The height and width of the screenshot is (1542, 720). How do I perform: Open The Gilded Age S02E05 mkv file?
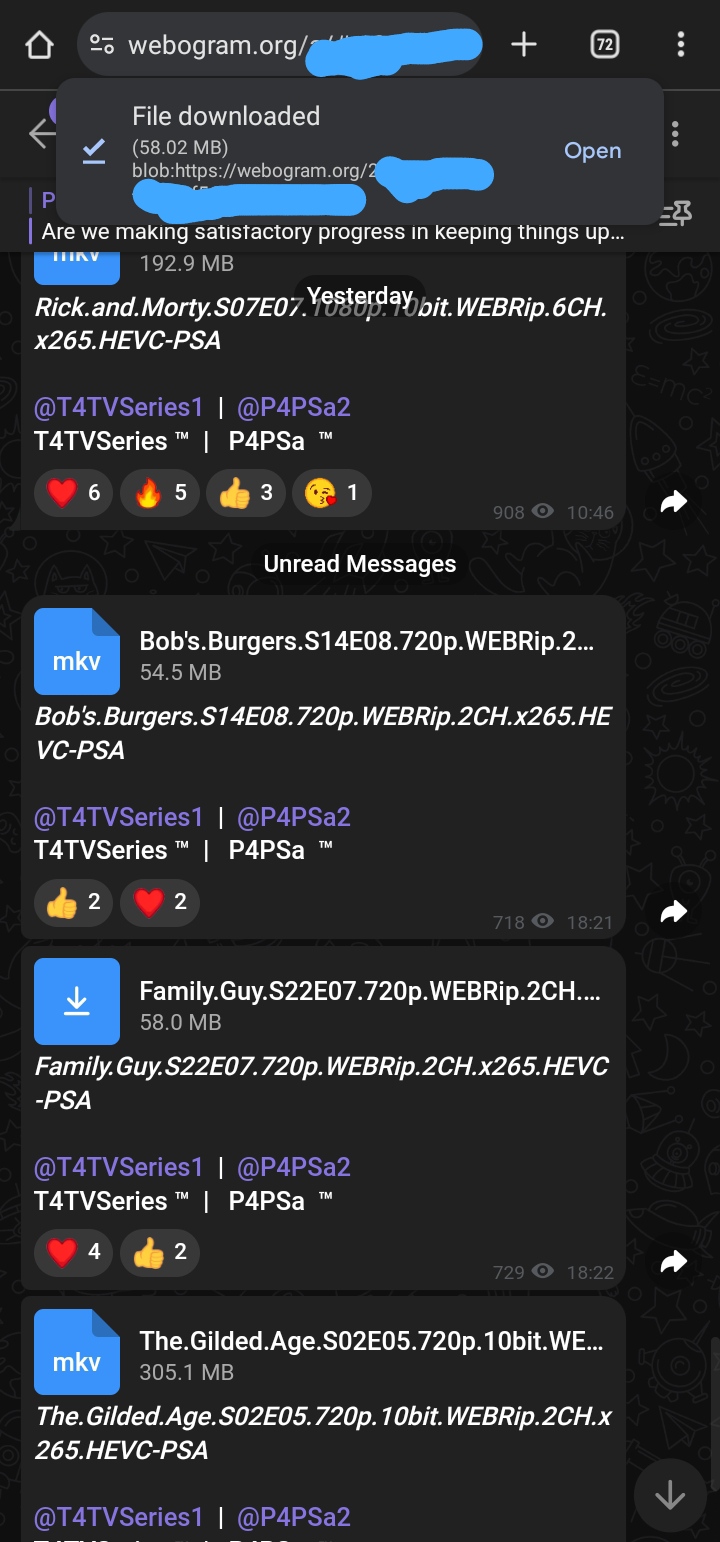pyautogui.click(x=77, y=1351)
